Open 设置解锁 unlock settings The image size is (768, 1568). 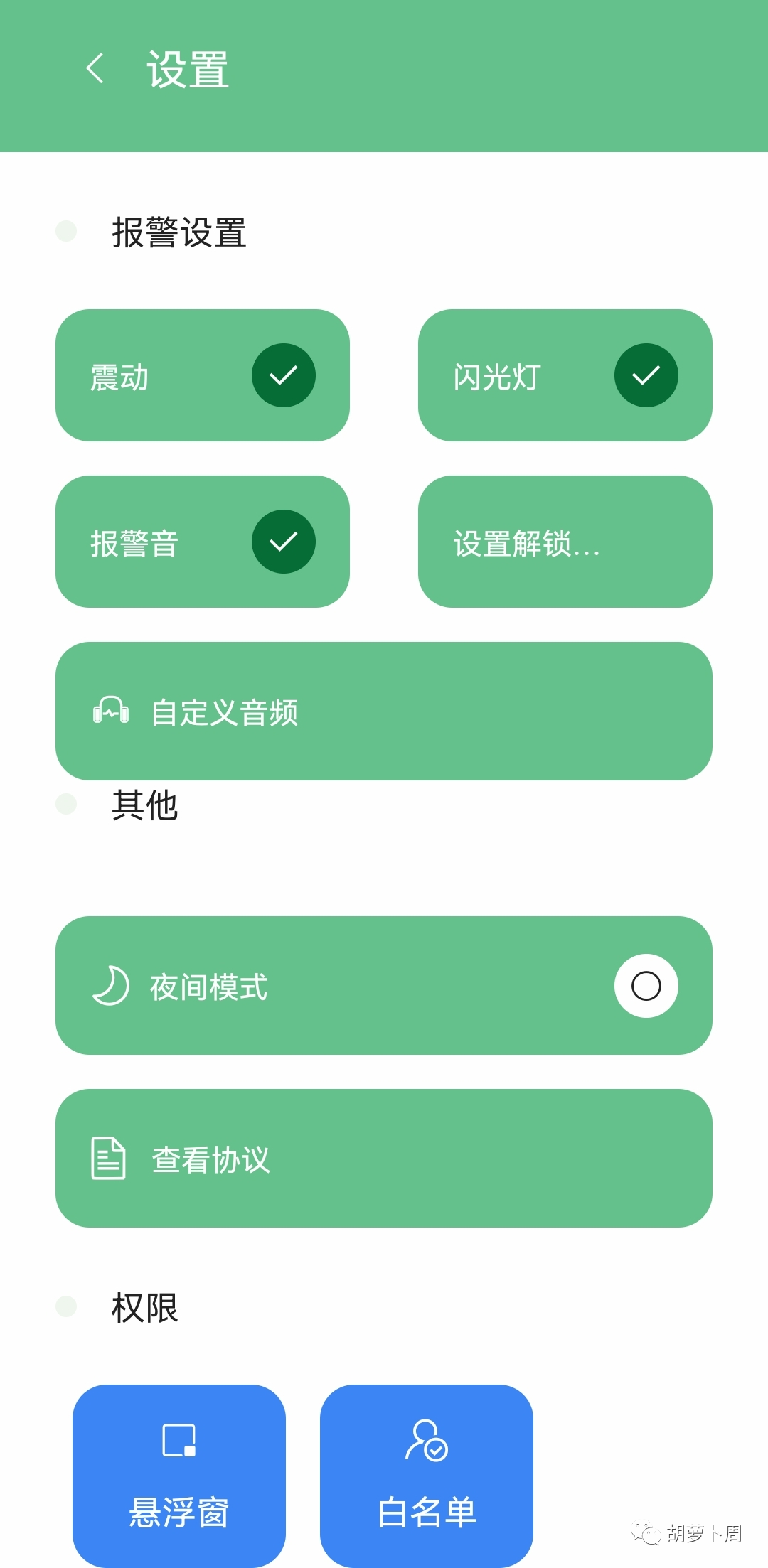pyautogui.click(x=565, y=542)
